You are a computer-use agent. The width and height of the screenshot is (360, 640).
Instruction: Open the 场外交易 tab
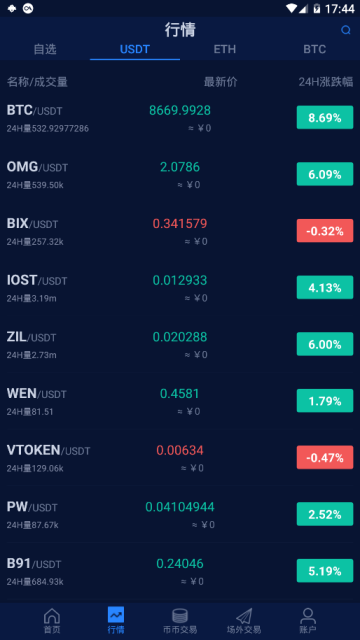[x=244, y=621]
